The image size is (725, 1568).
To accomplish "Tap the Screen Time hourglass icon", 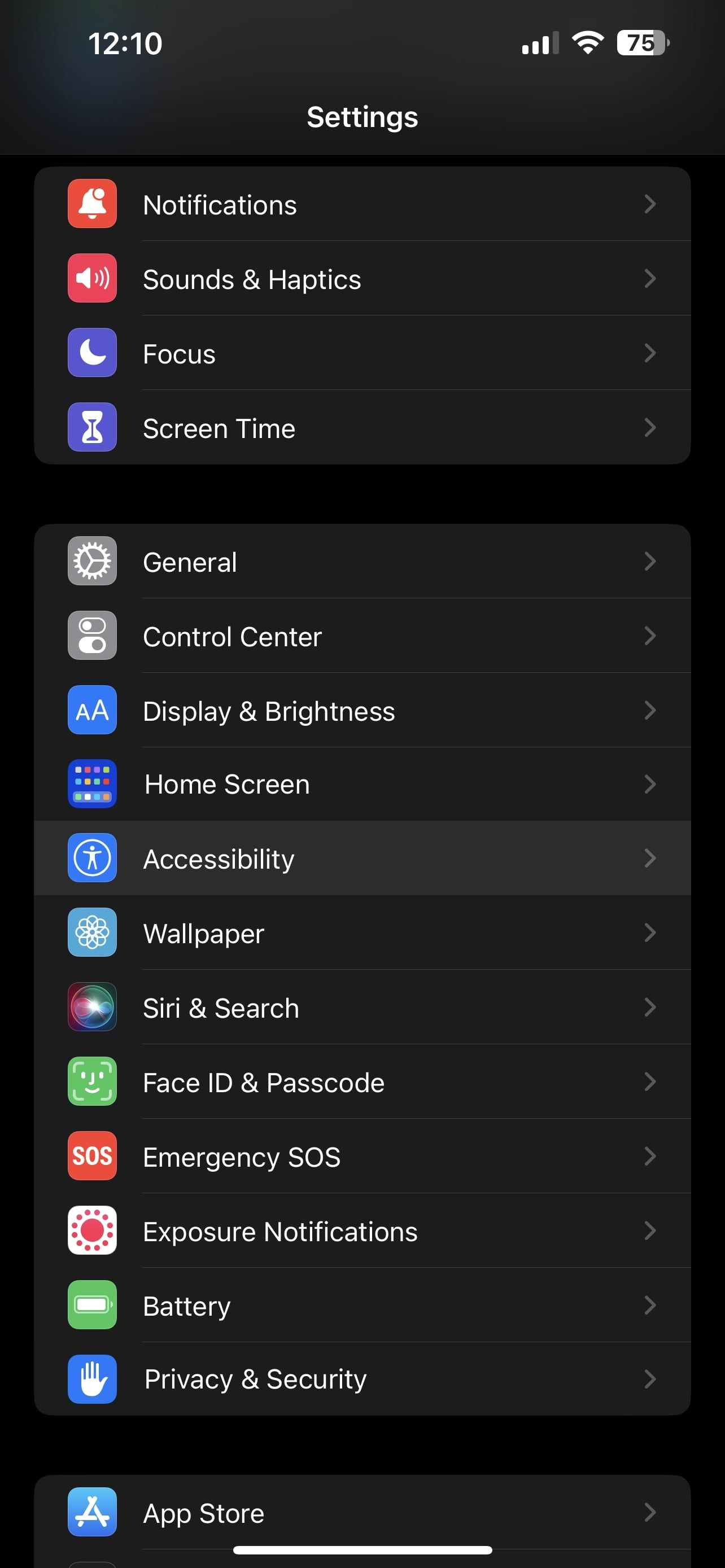I will point(92,427).
